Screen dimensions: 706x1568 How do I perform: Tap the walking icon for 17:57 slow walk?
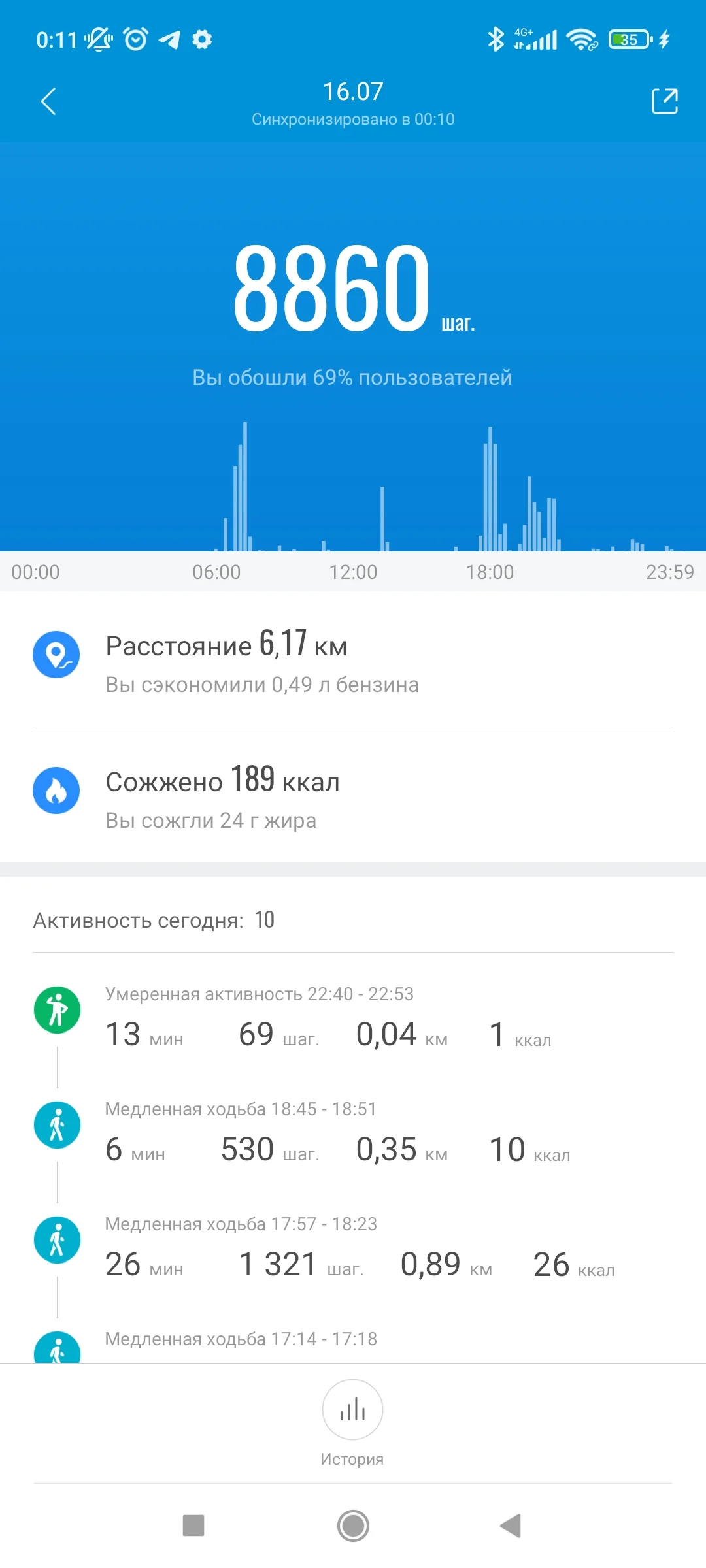pos(57,1239)
